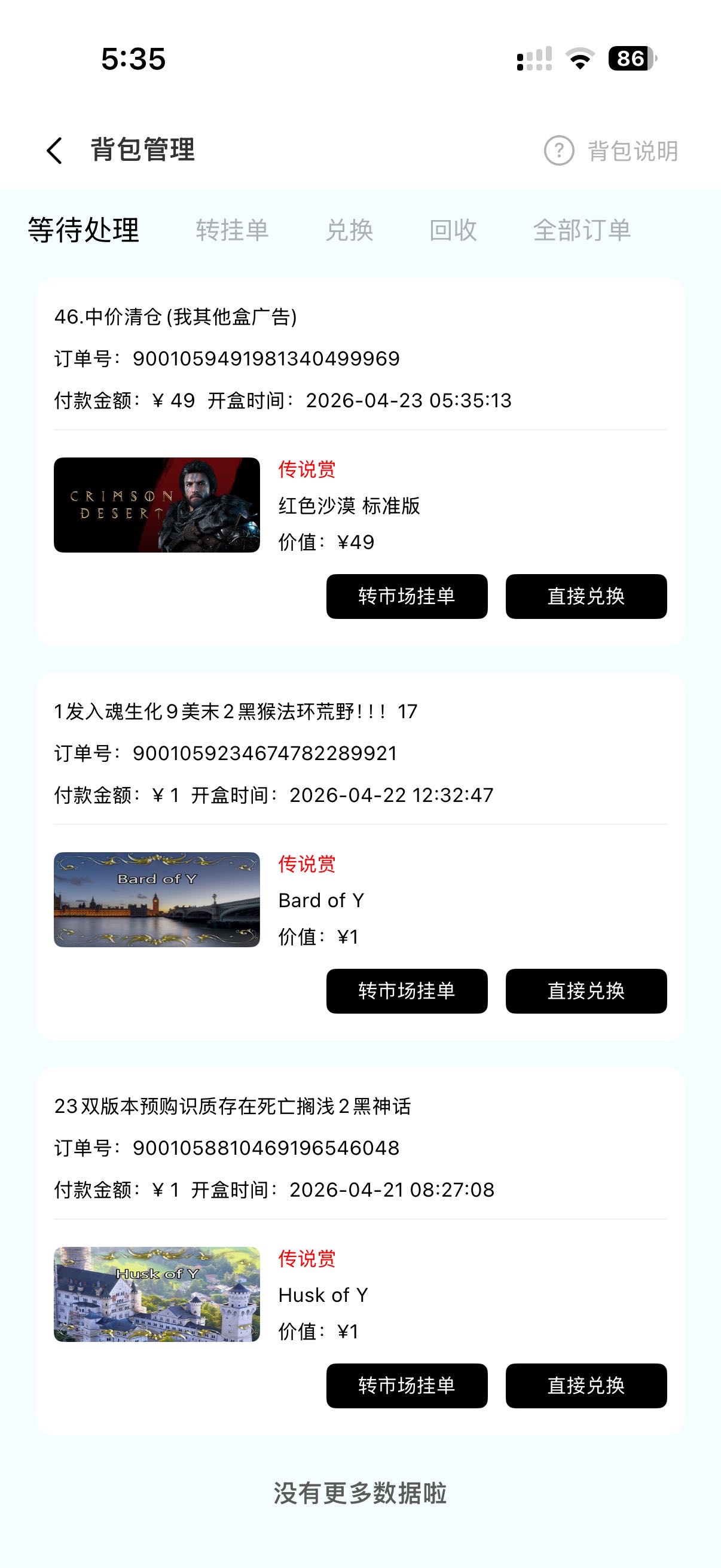
Task: Switch to the 兑换 tab
Action: point(349,230)
